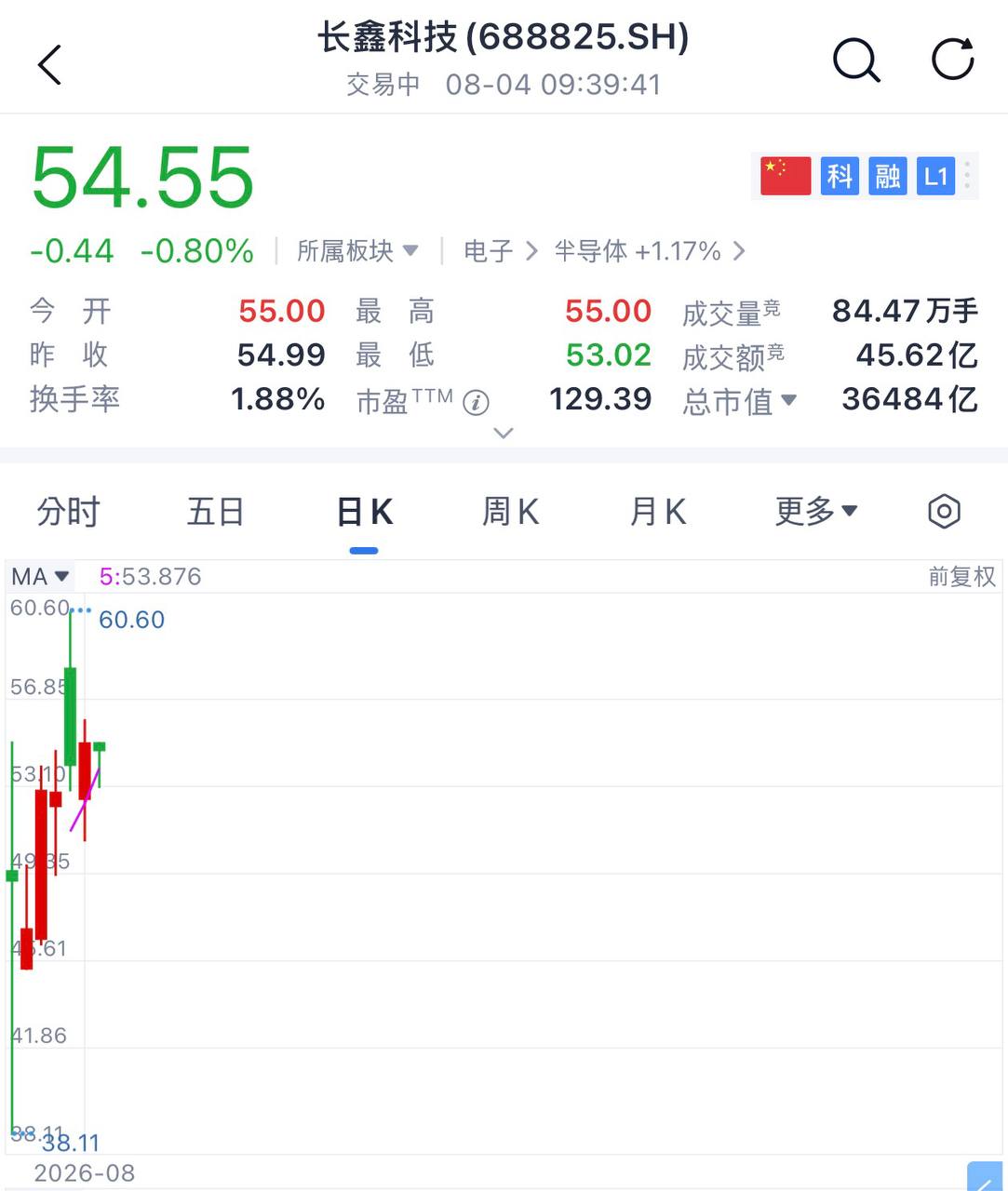Image resolution: width=1008 pixels, height=1191 pixels.
Task: Open the 电子 sector link
Action: 501,251
